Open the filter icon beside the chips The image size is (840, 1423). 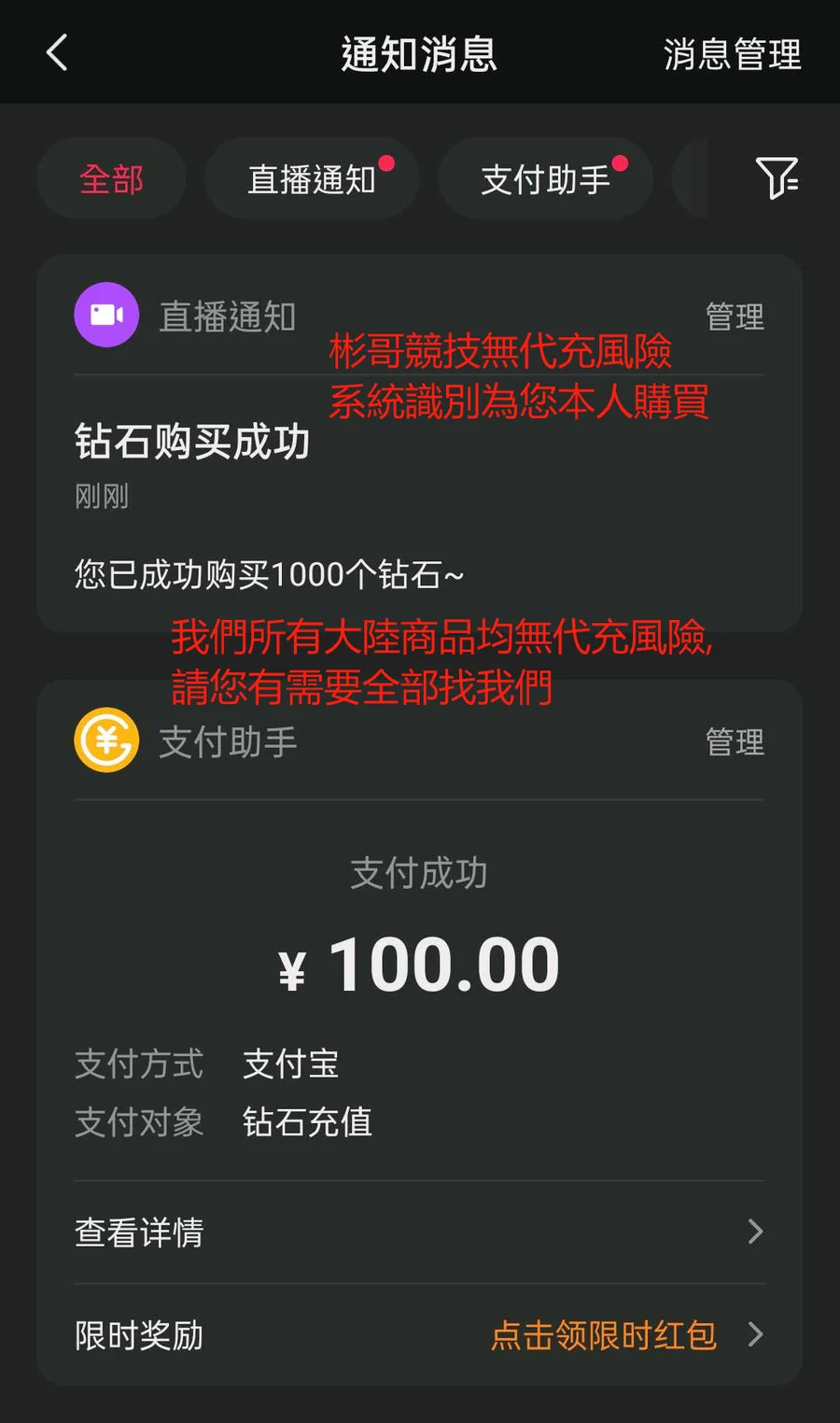[x=776, y=177]
